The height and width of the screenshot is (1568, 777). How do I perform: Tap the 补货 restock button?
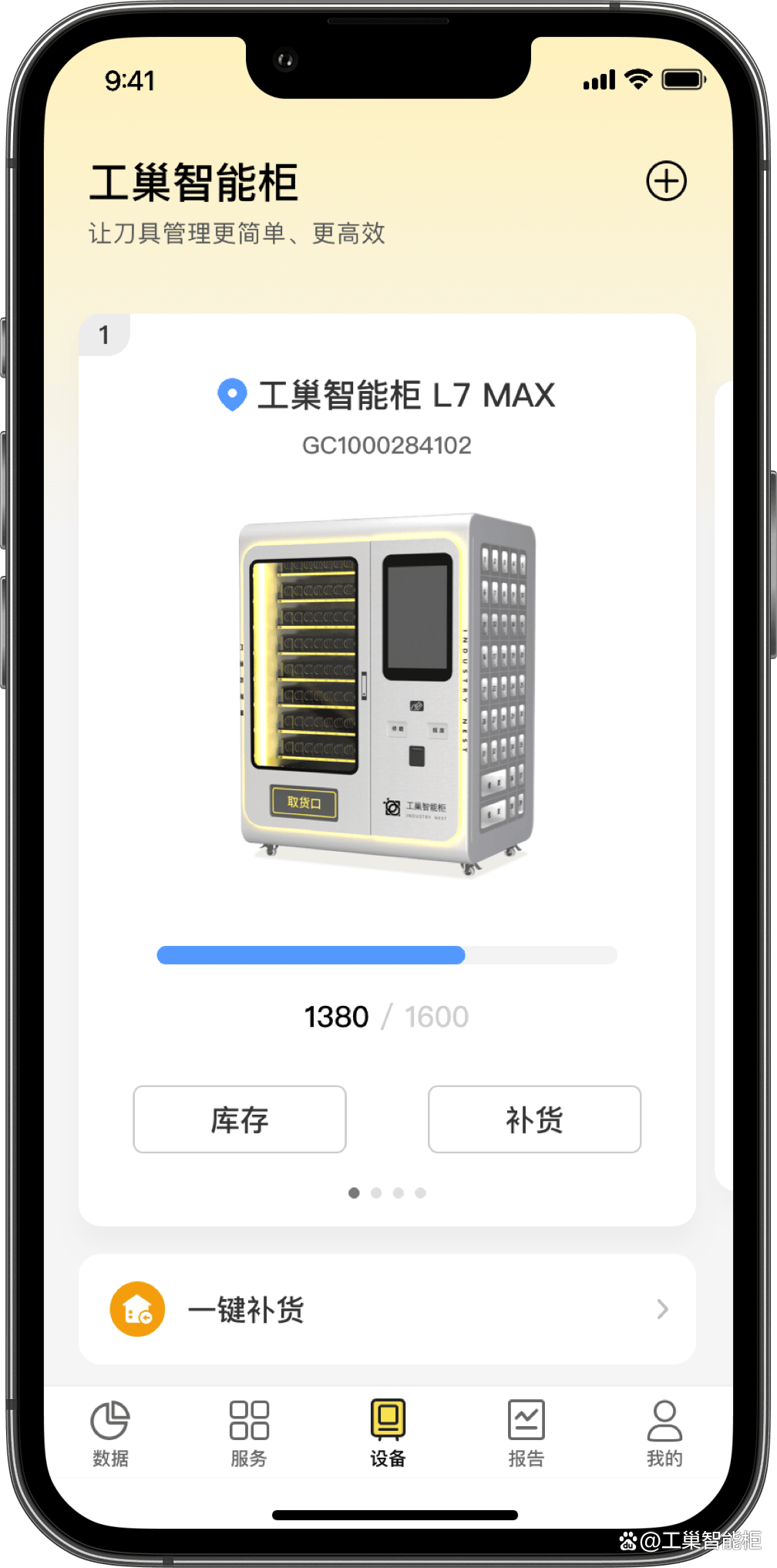pos(534,1119)
